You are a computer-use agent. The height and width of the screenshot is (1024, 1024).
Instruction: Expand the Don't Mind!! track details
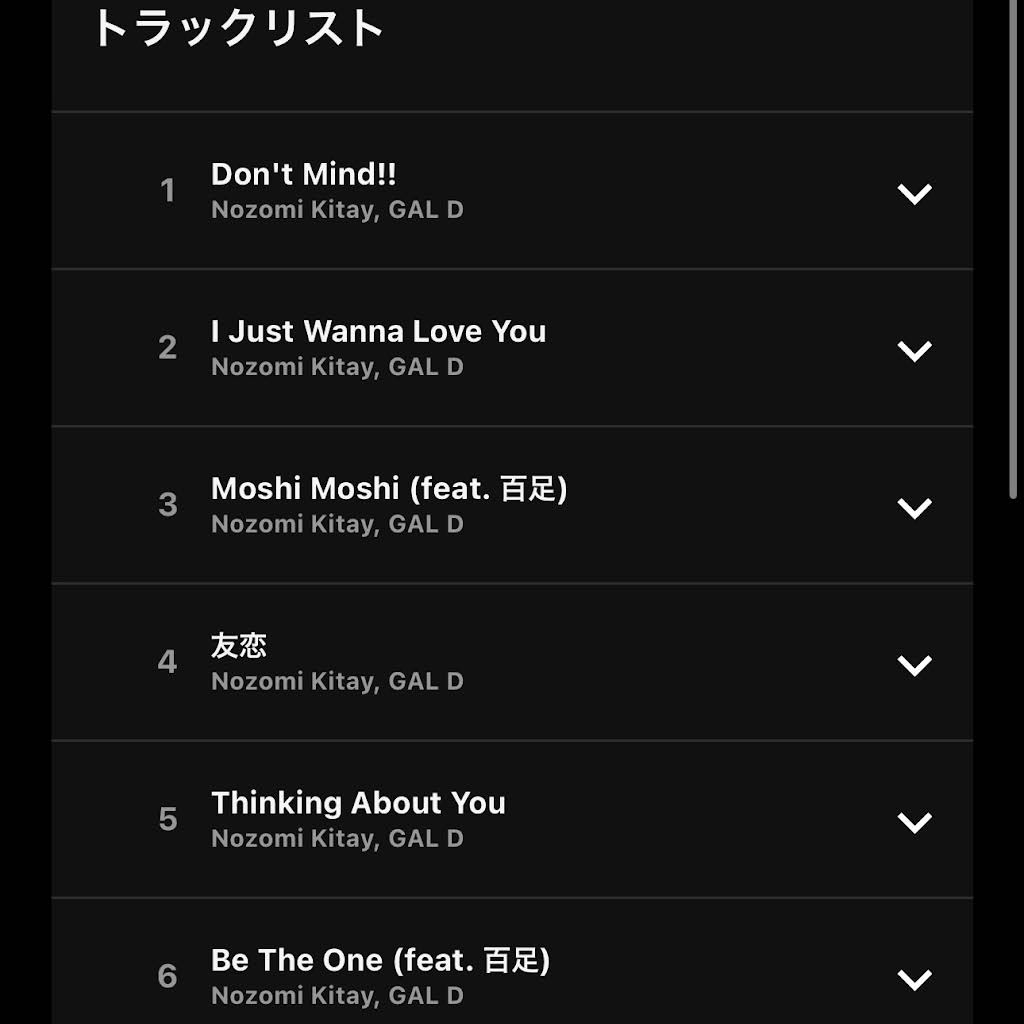(914, 193)
